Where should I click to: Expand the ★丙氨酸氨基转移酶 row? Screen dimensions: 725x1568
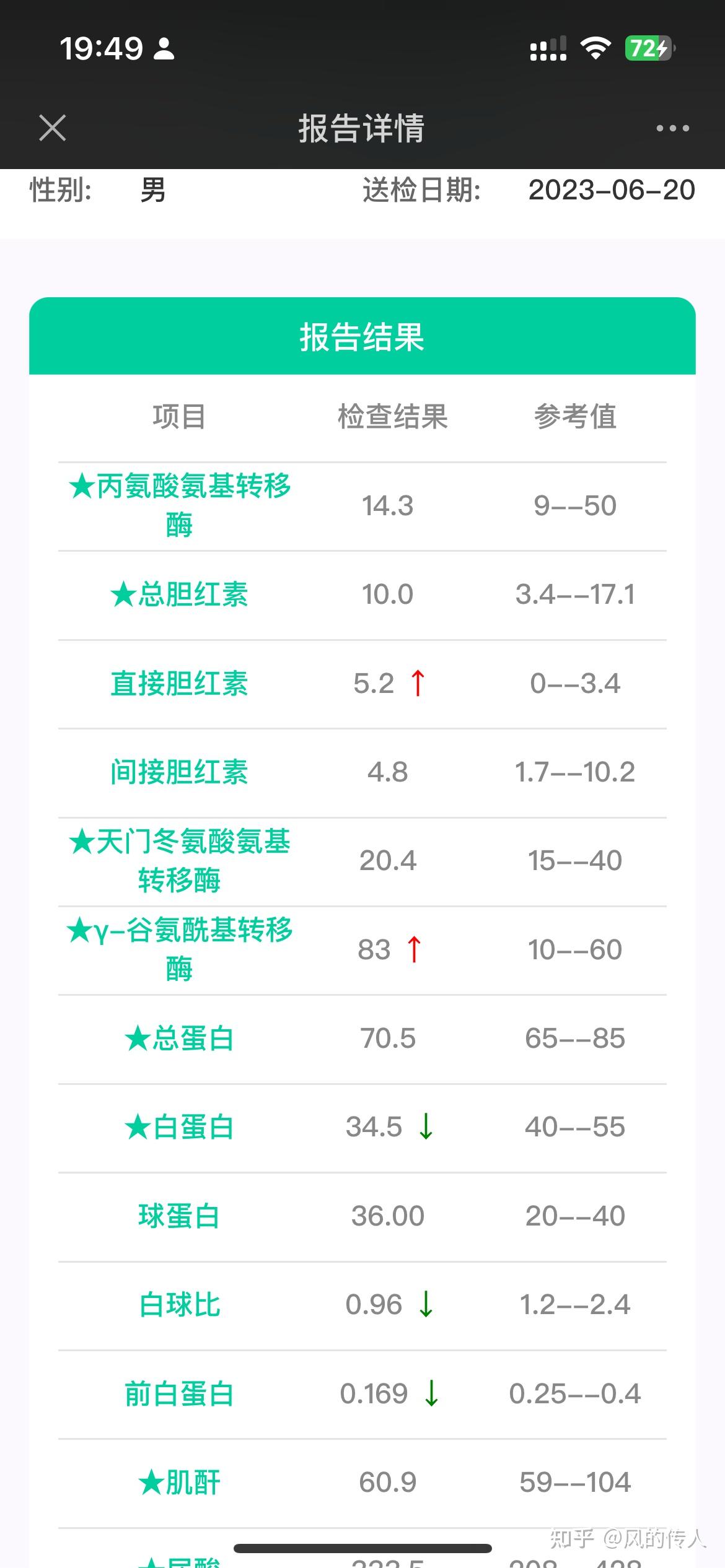coord(180,505)
